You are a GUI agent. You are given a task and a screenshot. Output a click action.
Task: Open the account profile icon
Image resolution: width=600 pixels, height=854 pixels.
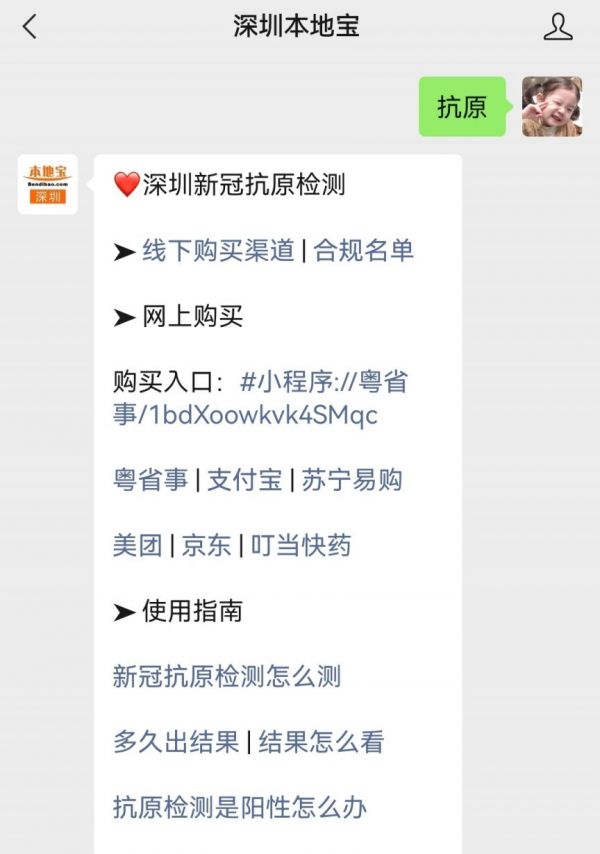(557, 27)
